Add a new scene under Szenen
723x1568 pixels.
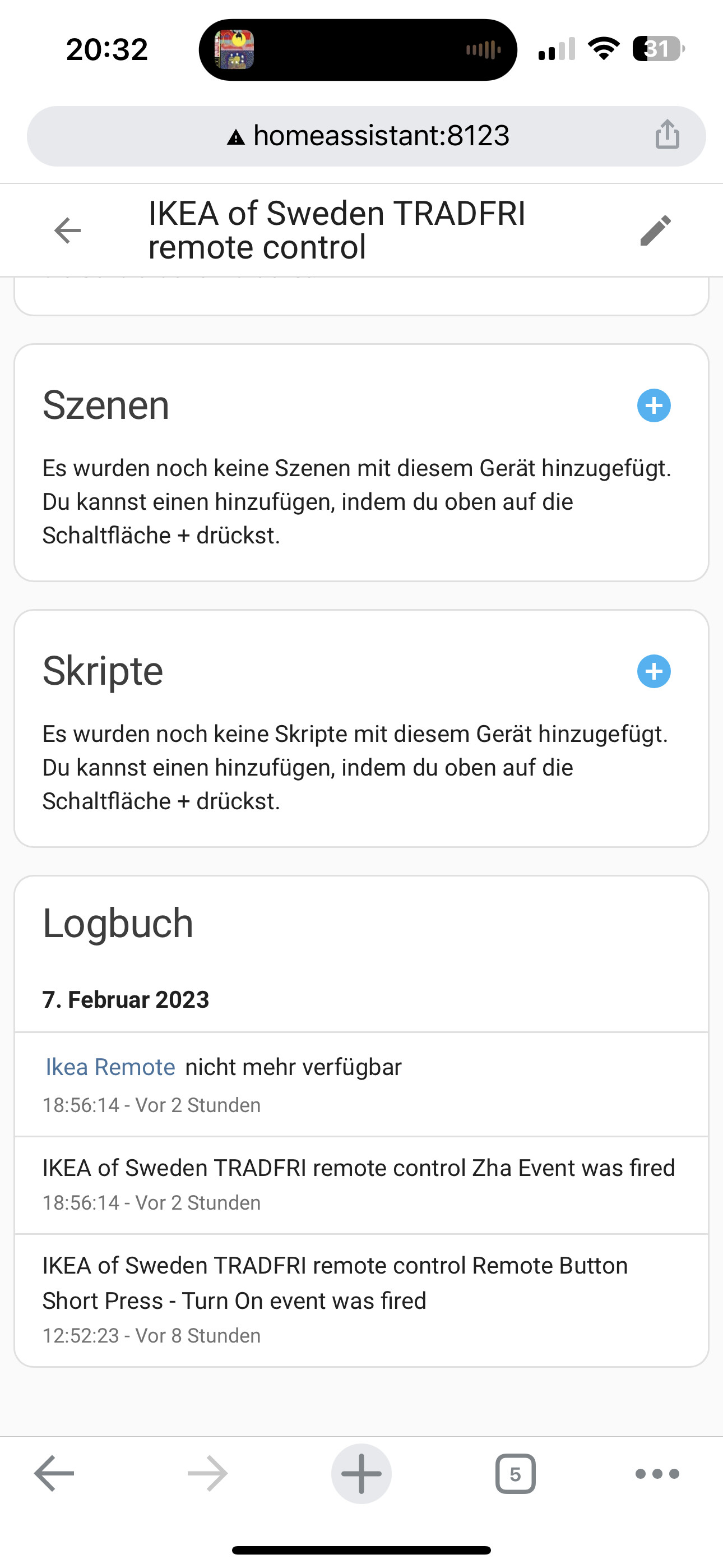click(654, 405)
